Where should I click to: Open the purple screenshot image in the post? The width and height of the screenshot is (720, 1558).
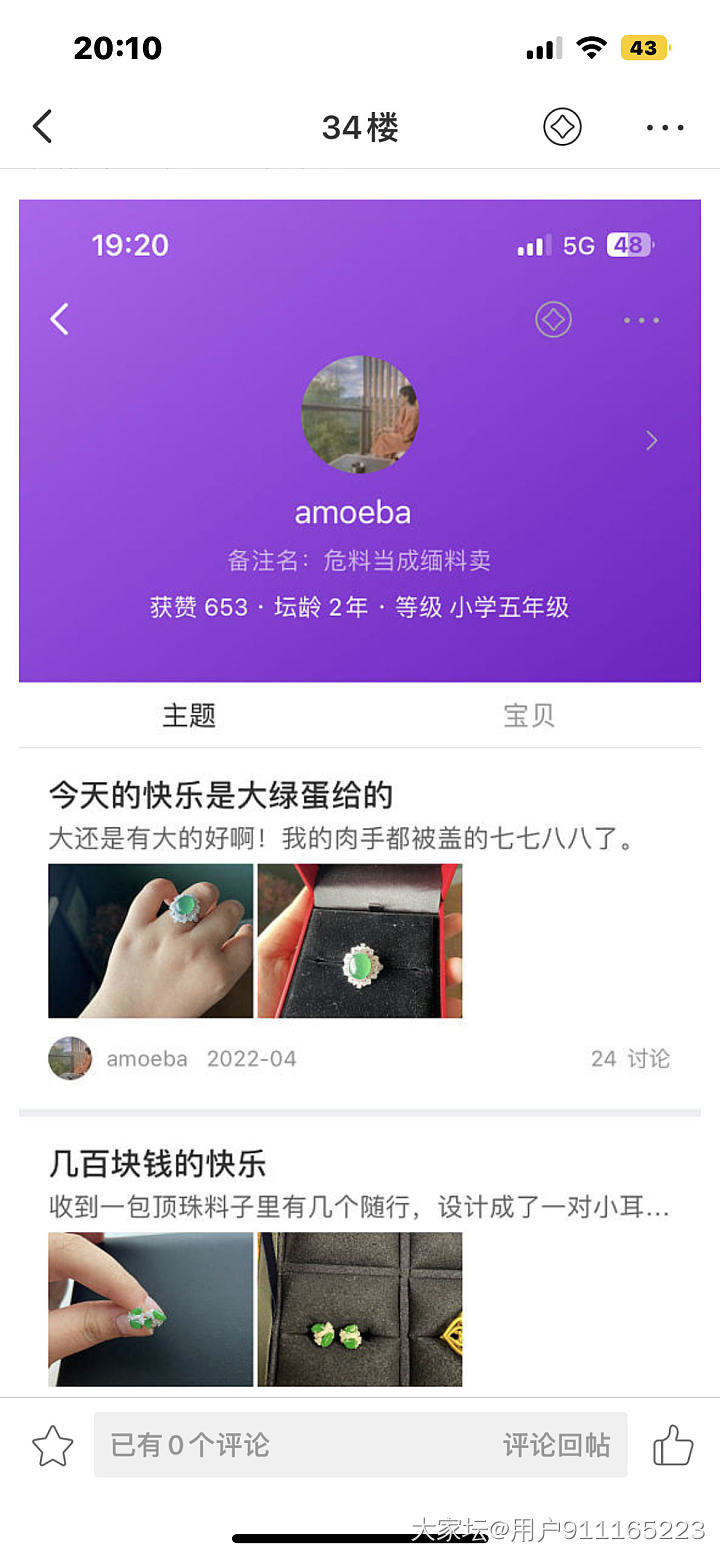(x=360, y=440)
